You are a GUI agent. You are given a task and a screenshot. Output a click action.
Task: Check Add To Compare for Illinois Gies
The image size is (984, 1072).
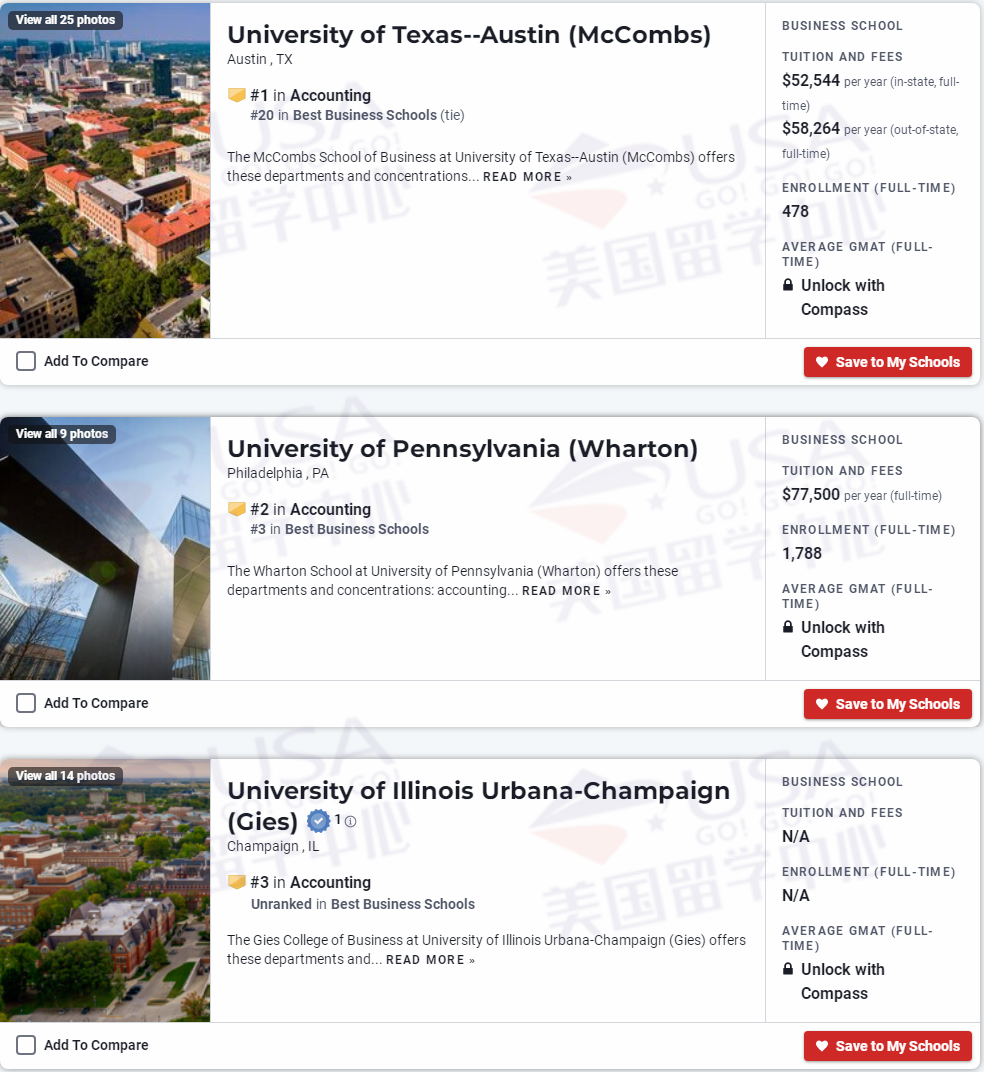pos(26,1045)
